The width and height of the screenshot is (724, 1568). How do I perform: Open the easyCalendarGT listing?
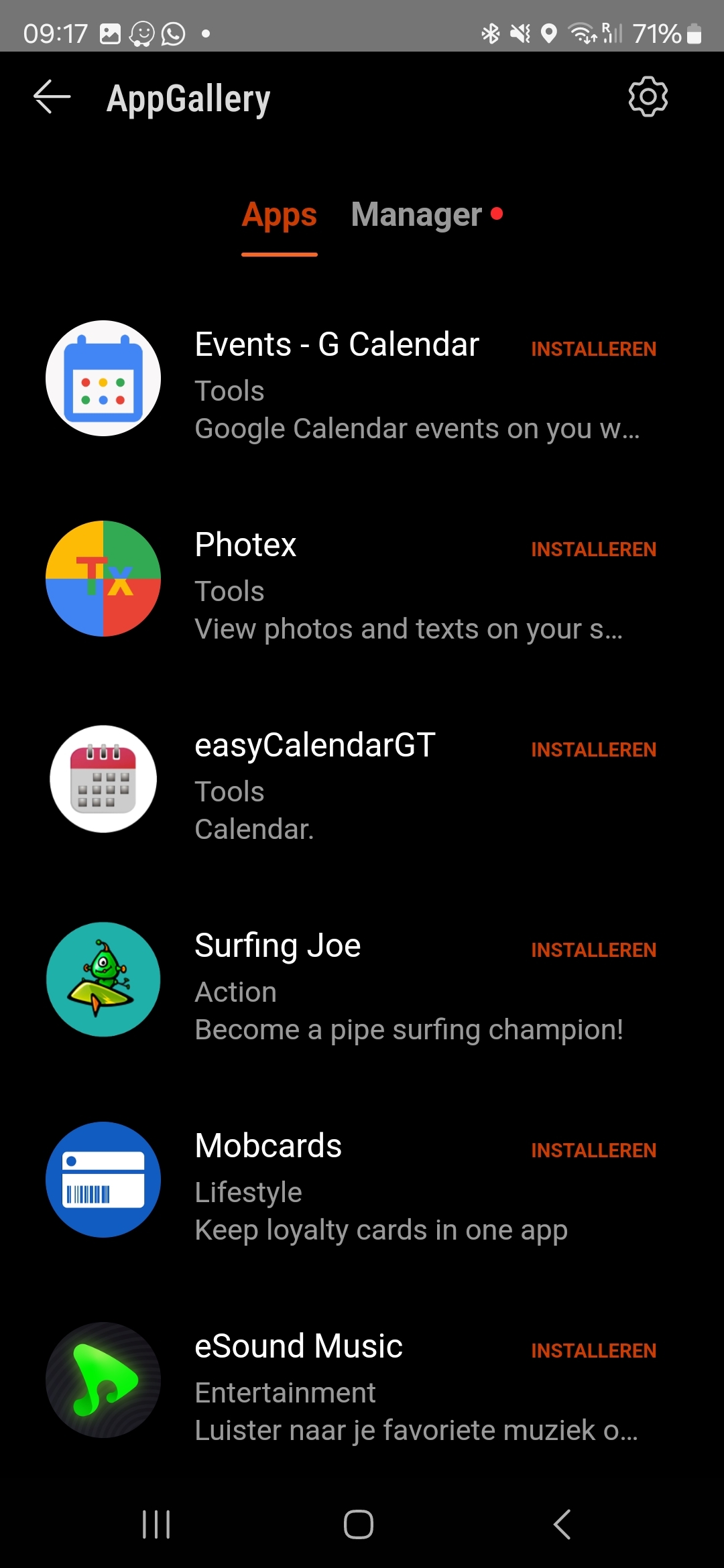point(315,746)
